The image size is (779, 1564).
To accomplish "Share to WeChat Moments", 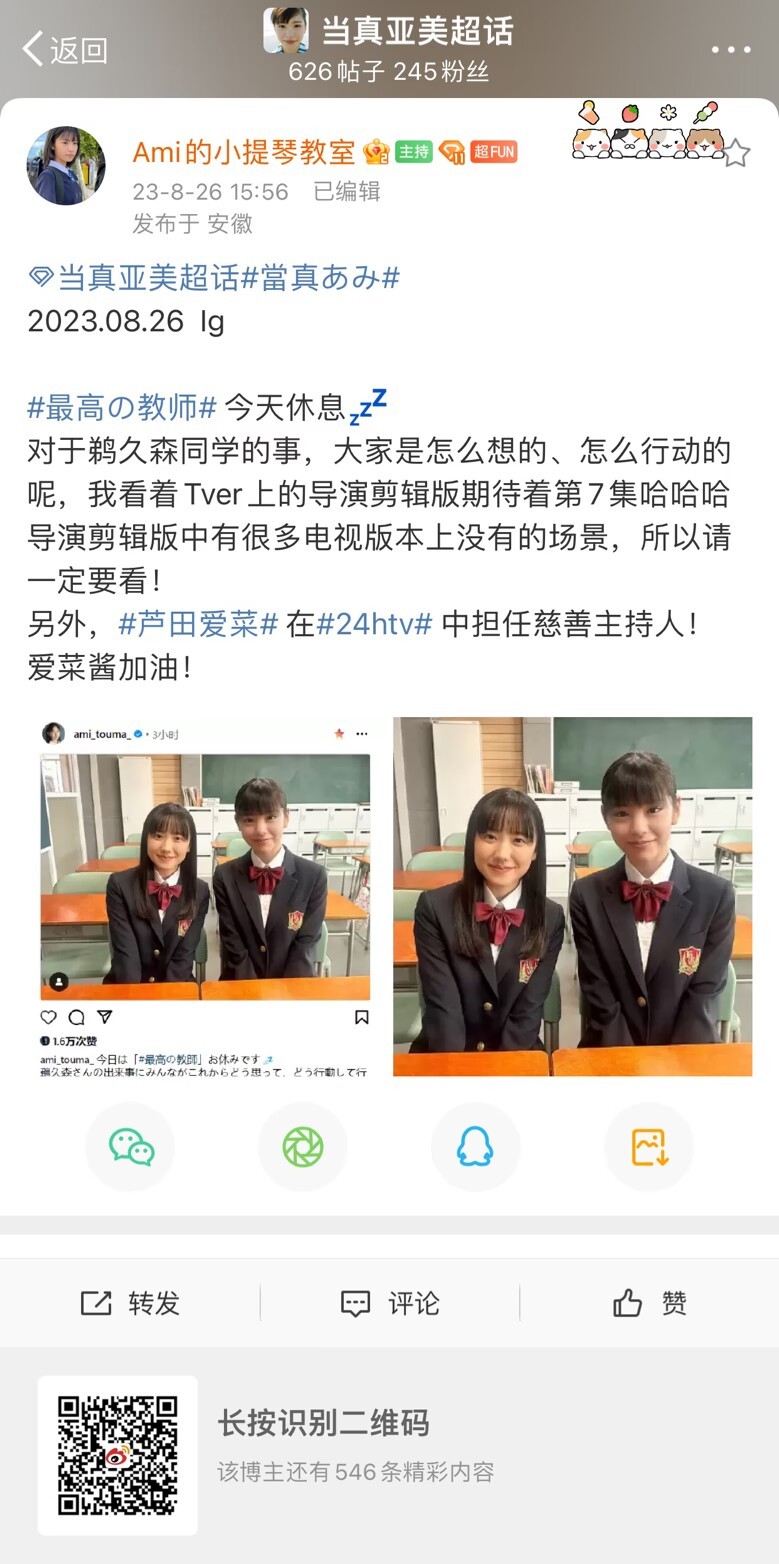I will click(x=303, y=1147).
